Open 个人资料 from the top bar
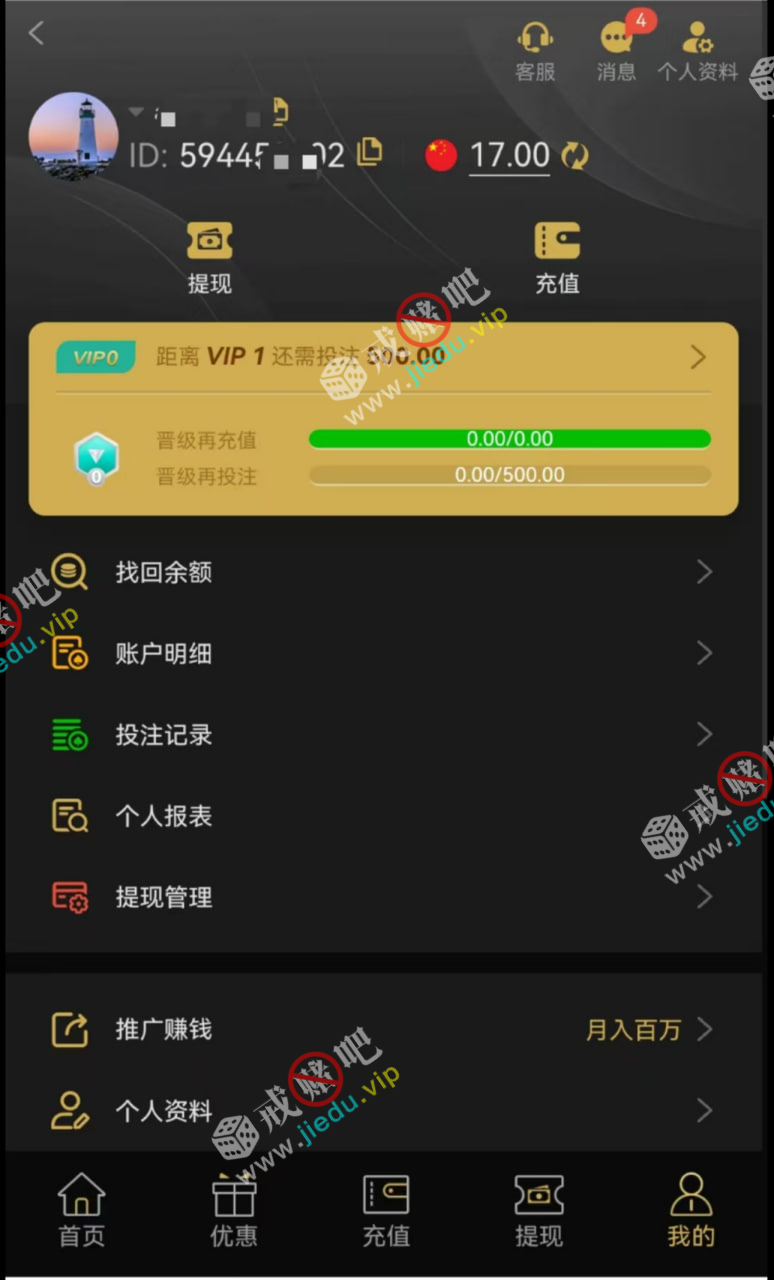Screen dimensions: 774x1280 pos(697,52)
